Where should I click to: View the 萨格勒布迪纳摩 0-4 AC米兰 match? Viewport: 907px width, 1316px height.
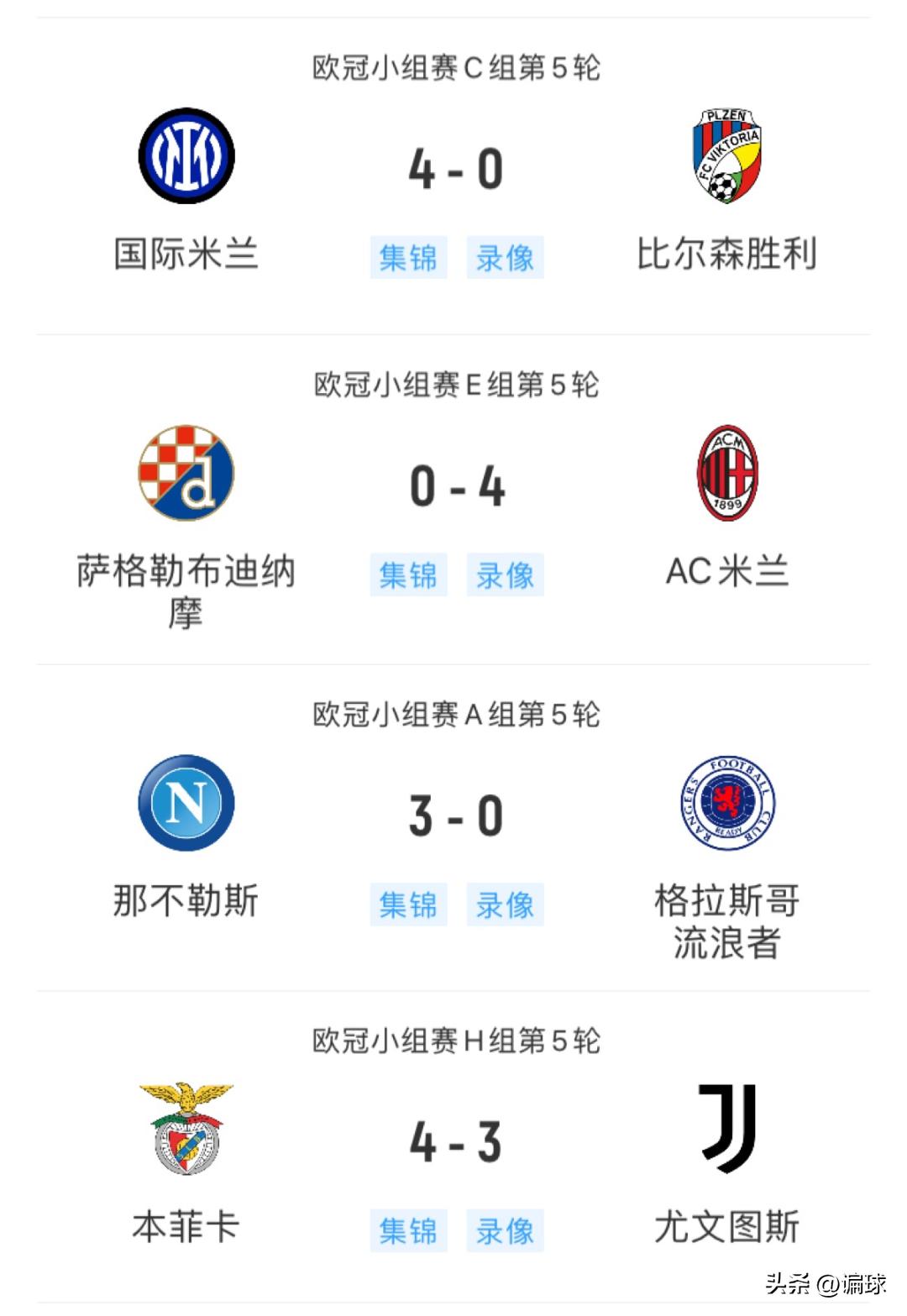pos(456,486)
